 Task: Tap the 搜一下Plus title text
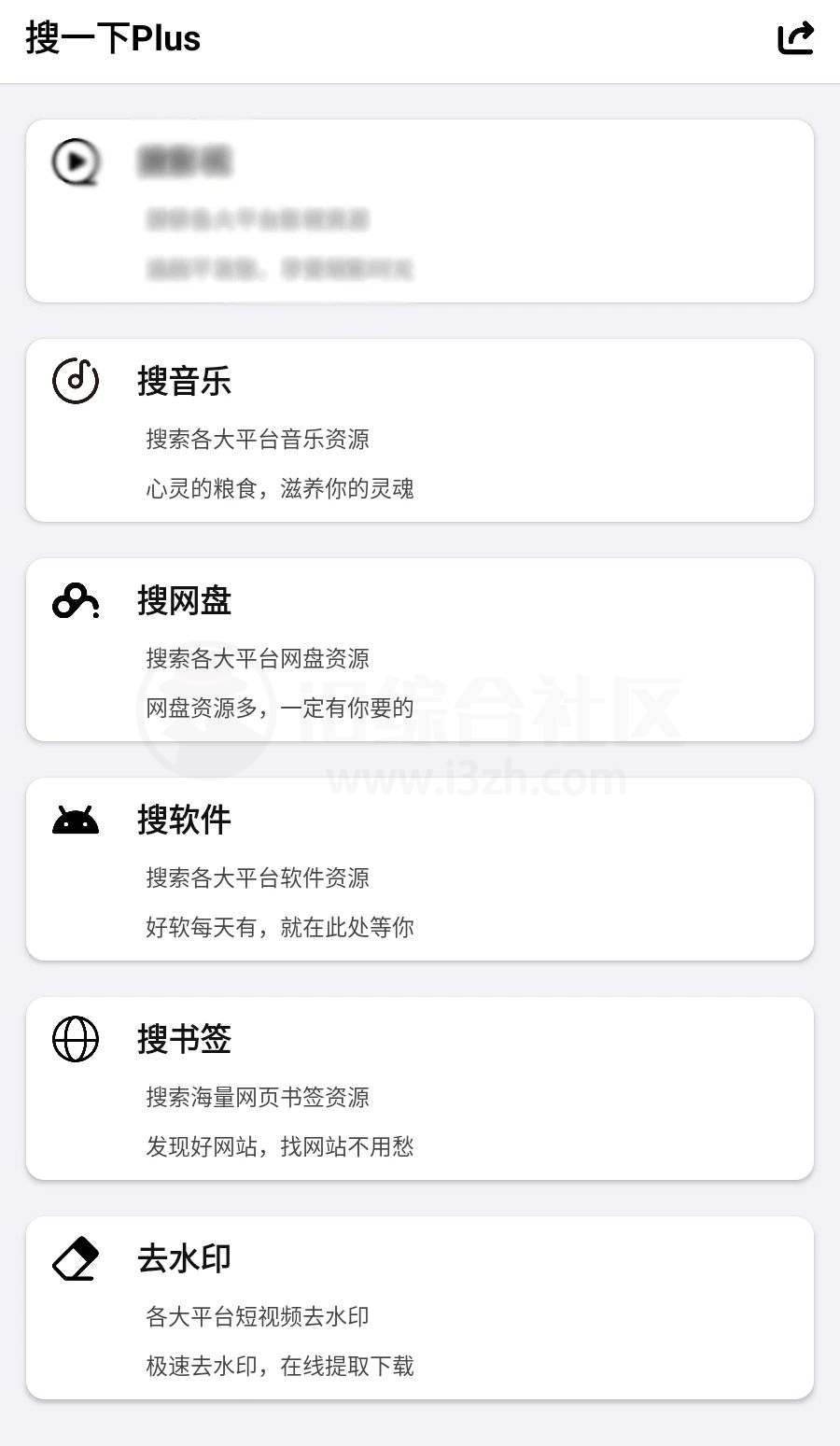coord(112,38)
